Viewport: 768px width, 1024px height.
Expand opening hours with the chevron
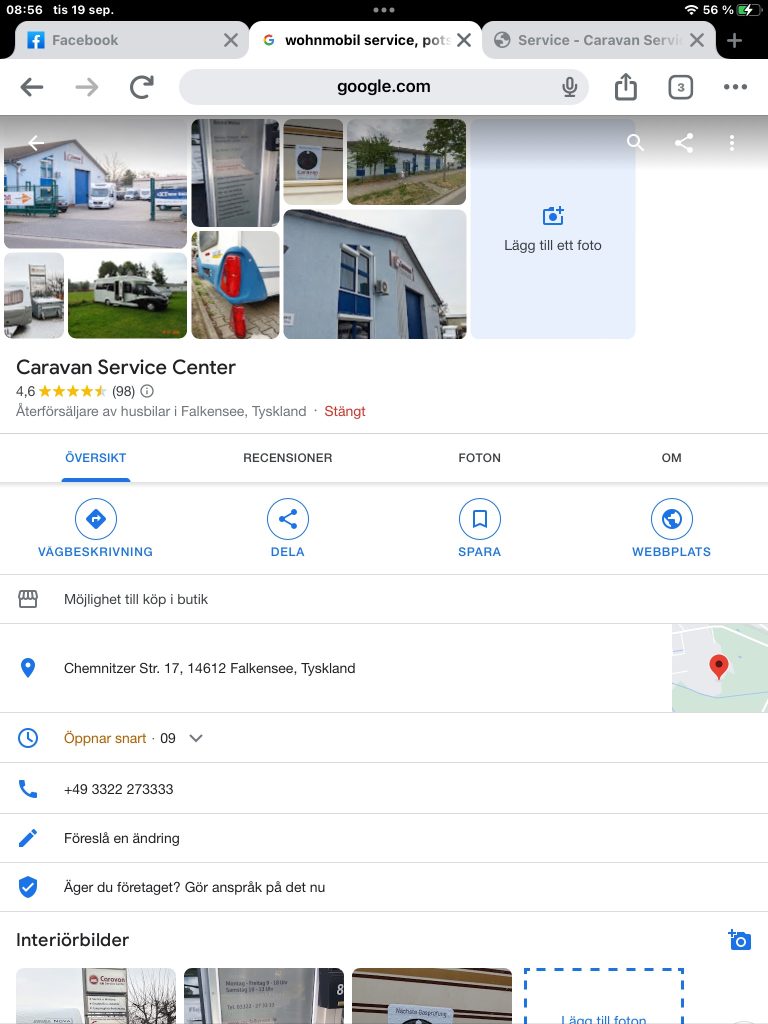196,739
